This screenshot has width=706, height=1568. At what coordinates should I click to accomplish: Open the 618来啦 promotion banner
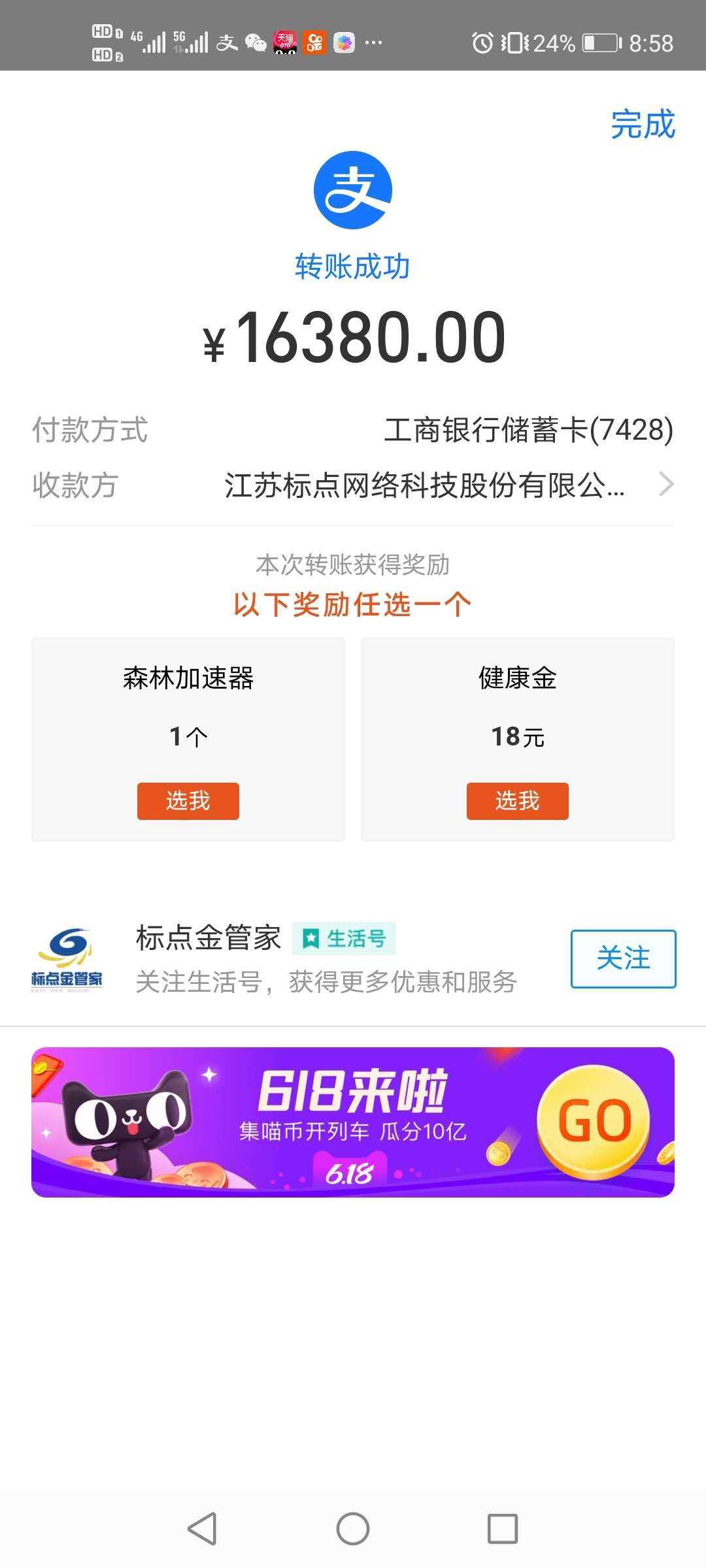353,1122
